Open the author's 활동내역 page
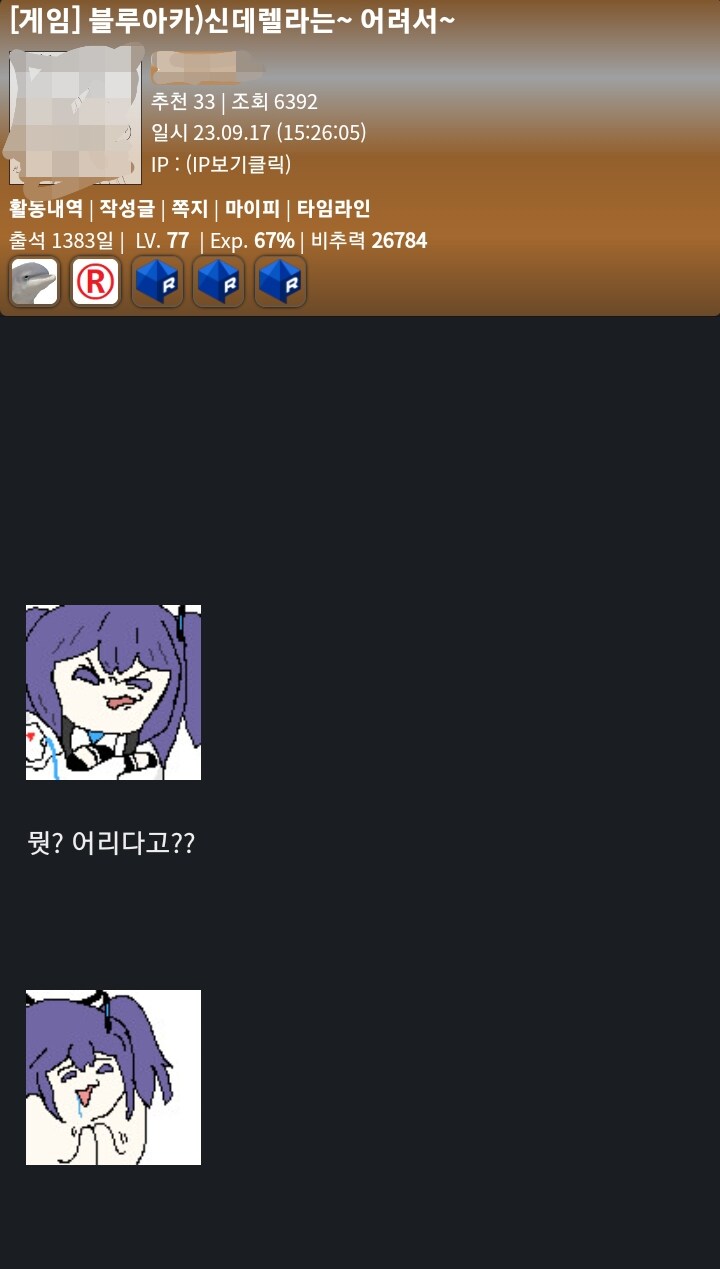This screenshot has width=720, height=1269. [x=46, y=208]
